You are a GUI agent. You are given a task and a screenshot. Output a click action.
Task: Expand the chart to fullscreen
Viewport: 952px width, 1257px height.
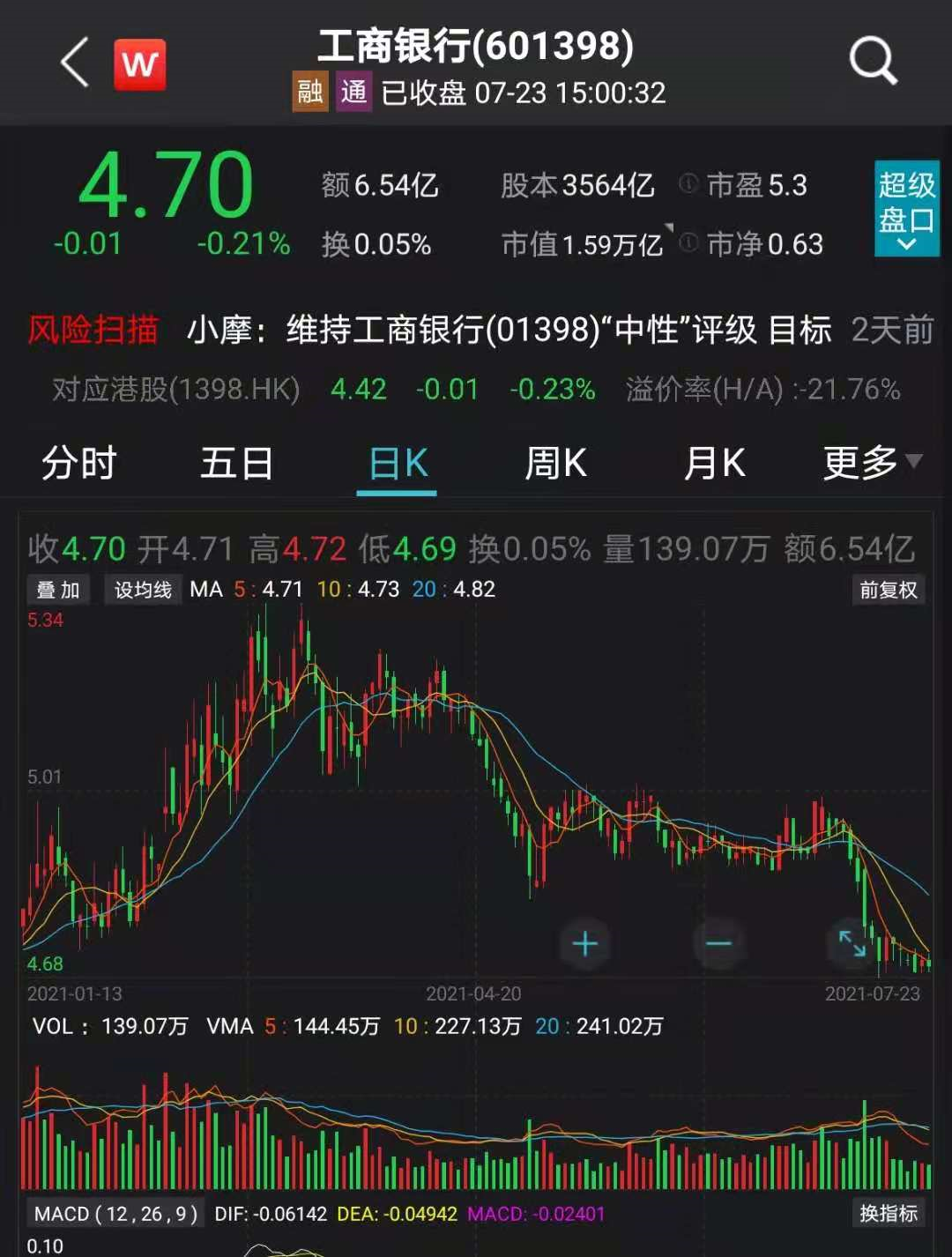pos(852,944)
